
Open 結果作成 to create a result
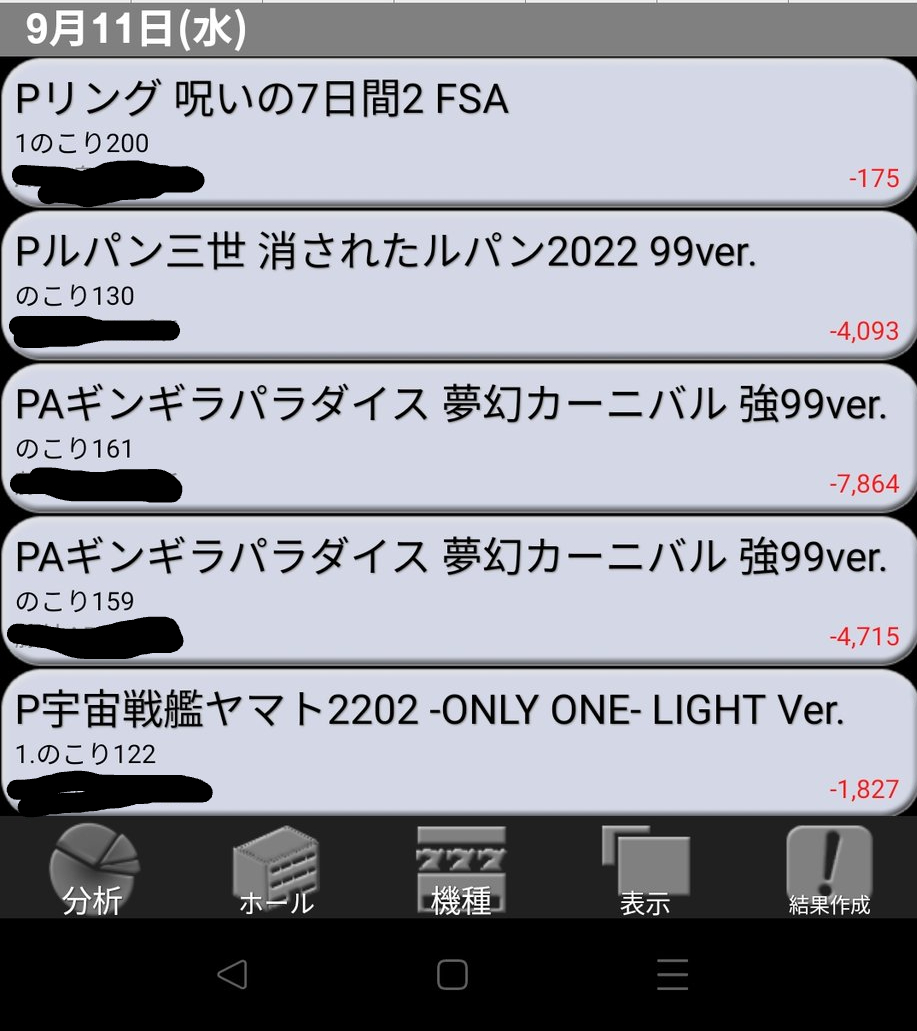pos(829,870)
